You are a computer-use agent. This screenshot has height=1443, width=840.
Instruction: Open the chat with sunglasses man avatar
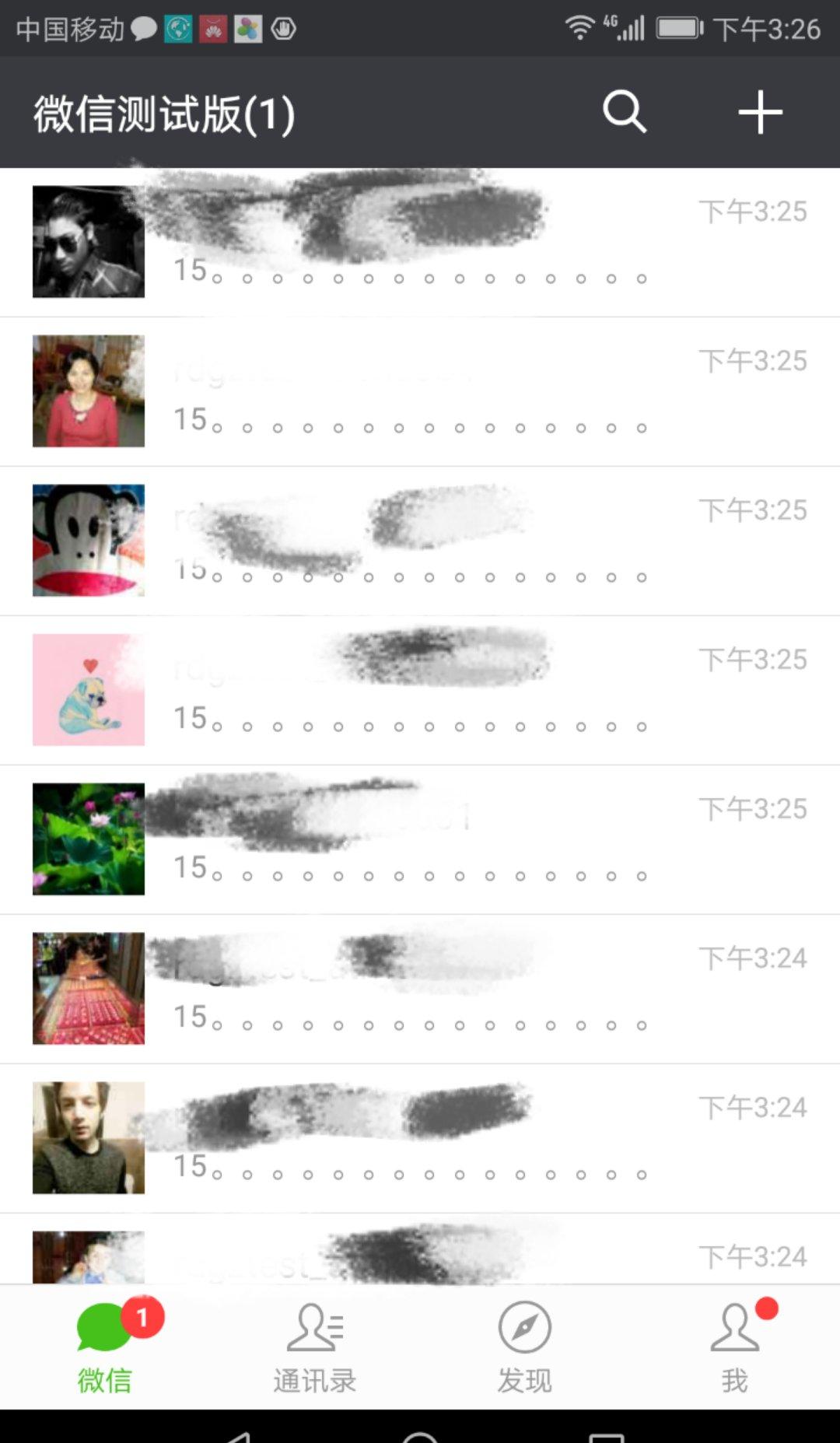click(420, 242)
